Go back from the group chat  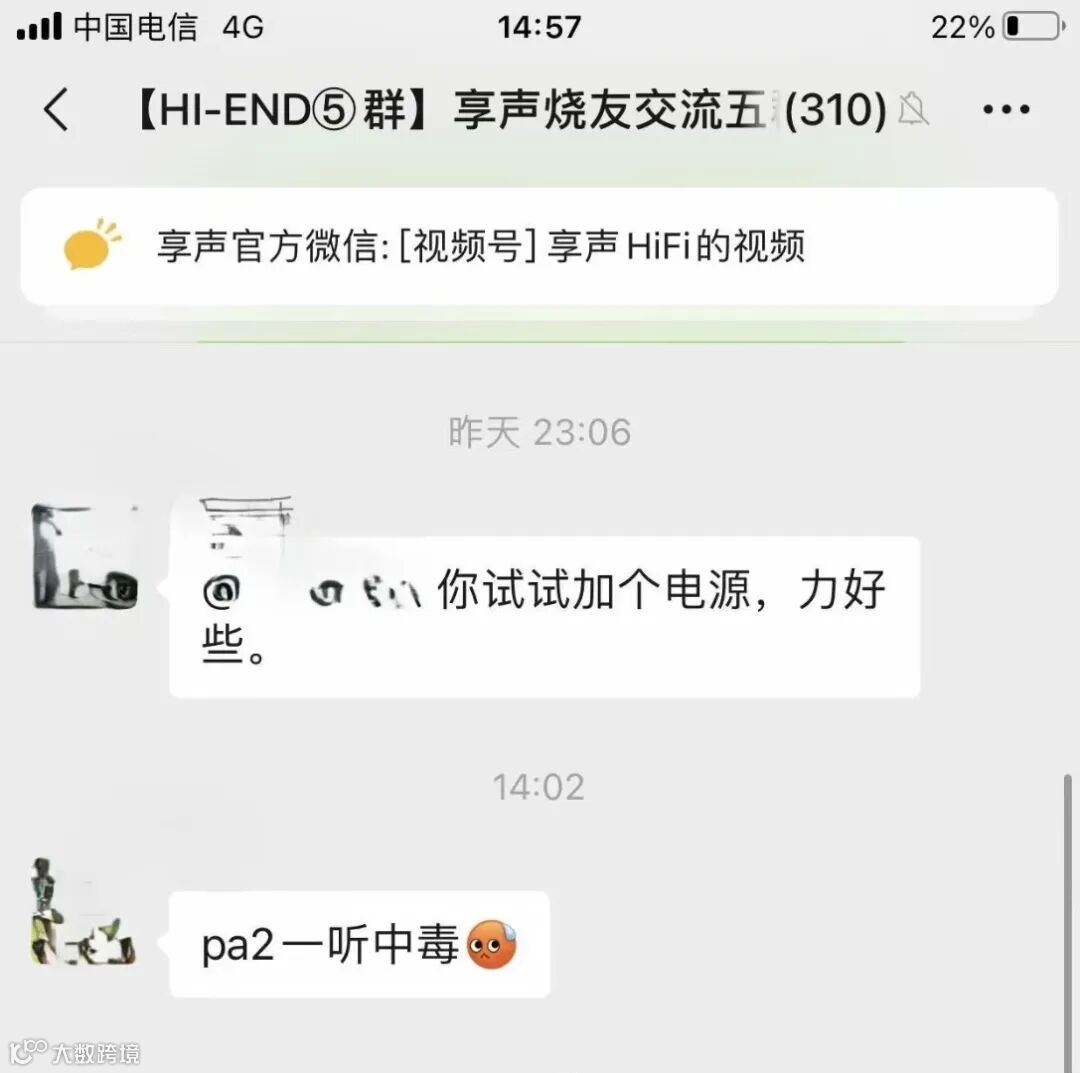(x=57, y=110)
